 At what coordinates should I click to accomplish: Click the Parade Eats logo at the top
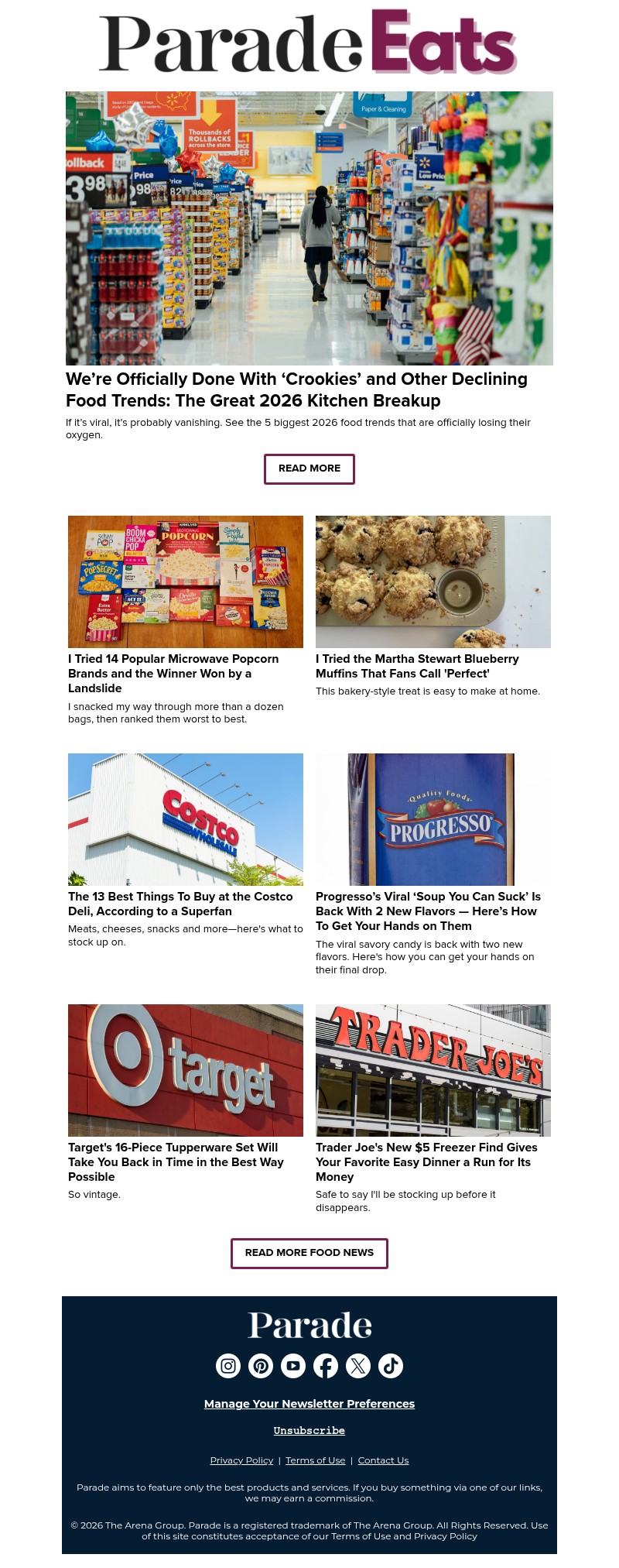click(309, 42)
